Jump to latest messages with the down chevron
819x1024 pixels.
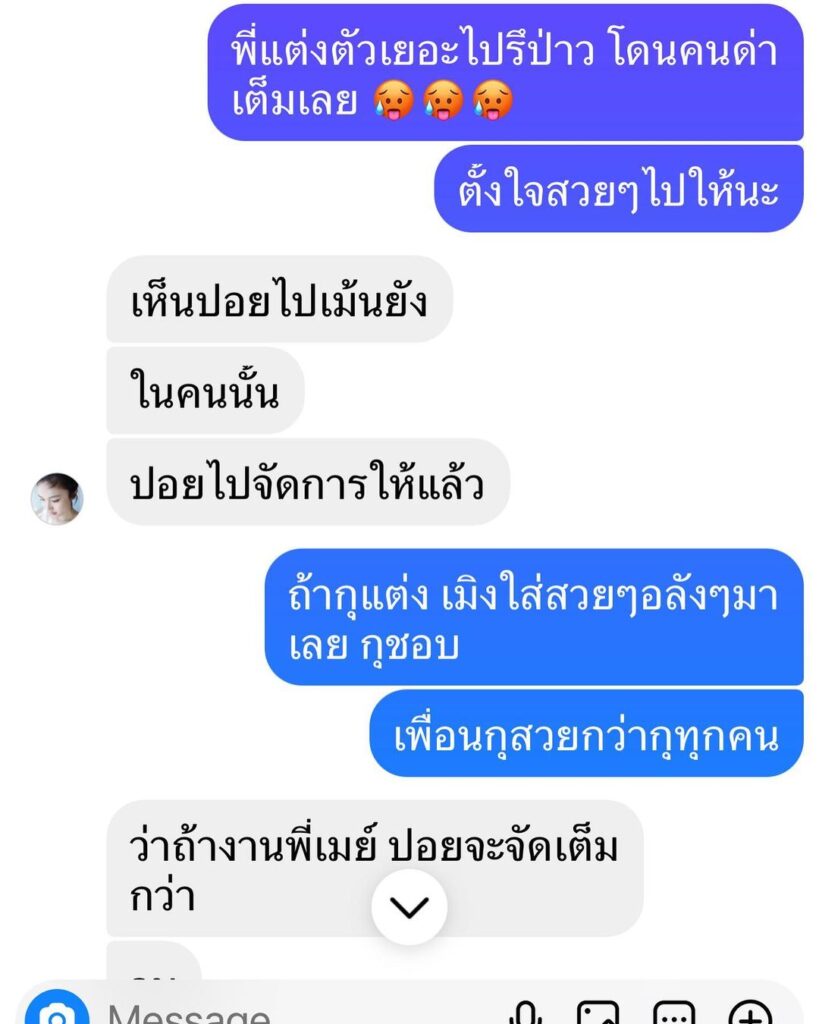point(409,906)
